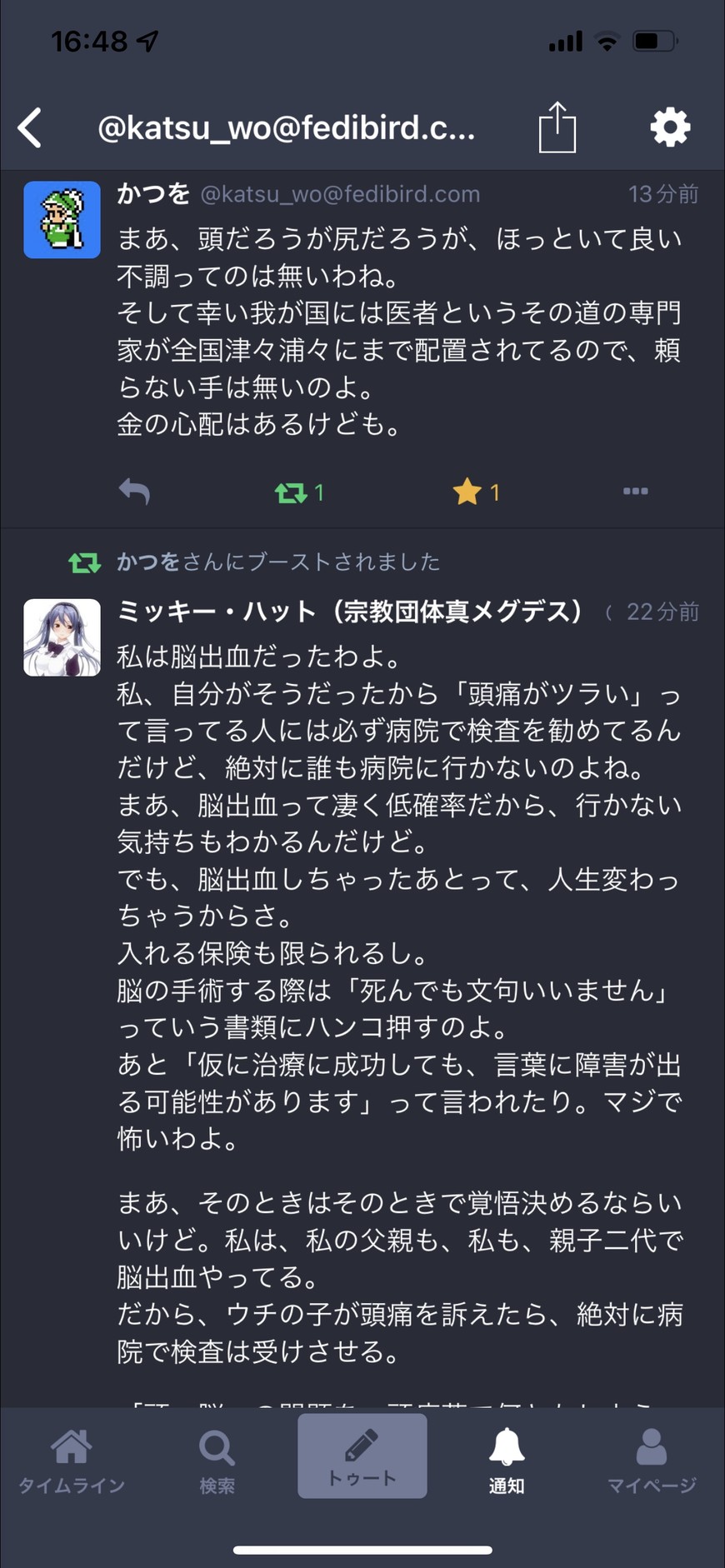This screenshot has width=725, height=1568.
Task: Open settings with the gear icon
Action: 670,128
